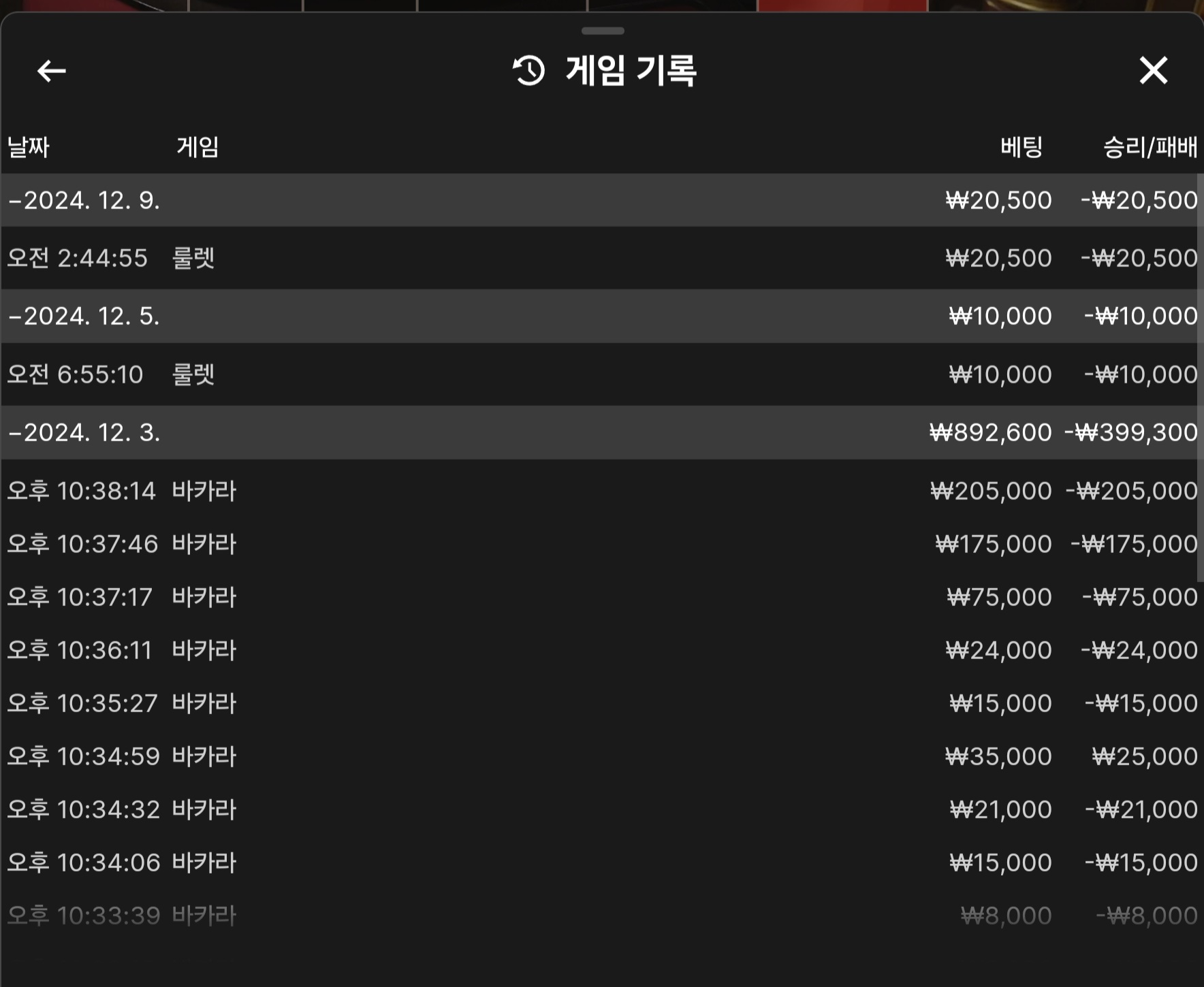Go back with the arrow icon
1204x987 pixels.
tap(51, 71)
